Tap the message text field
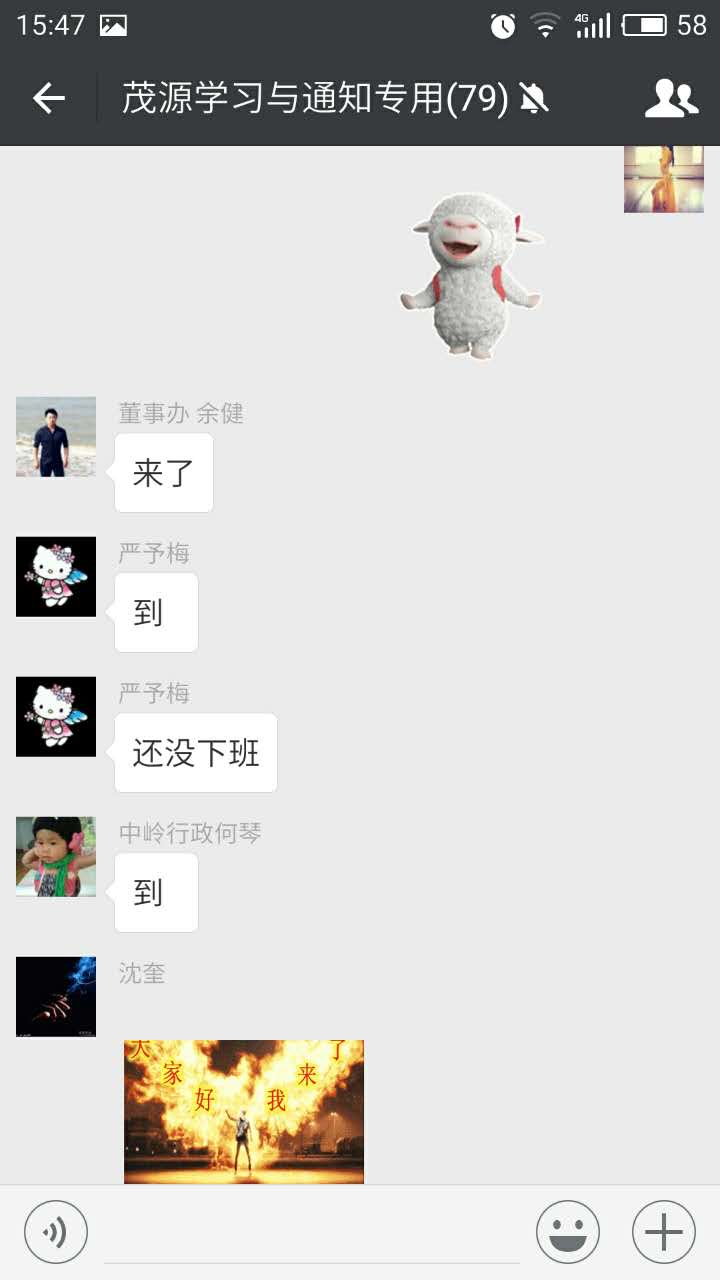The height and width of the screenshot is (1280, 720). click(312, 1232)
